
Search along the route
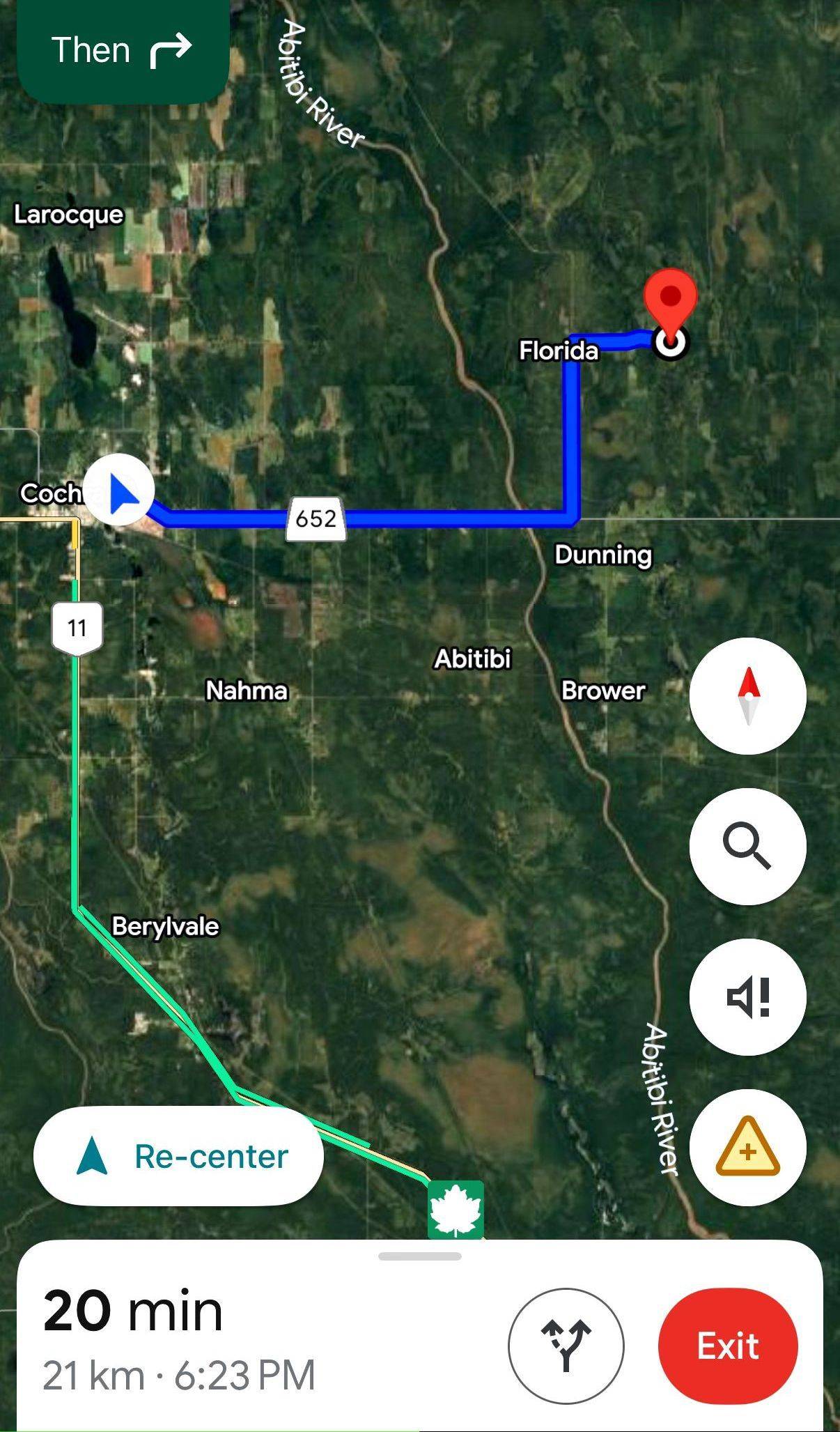point(747,846)
